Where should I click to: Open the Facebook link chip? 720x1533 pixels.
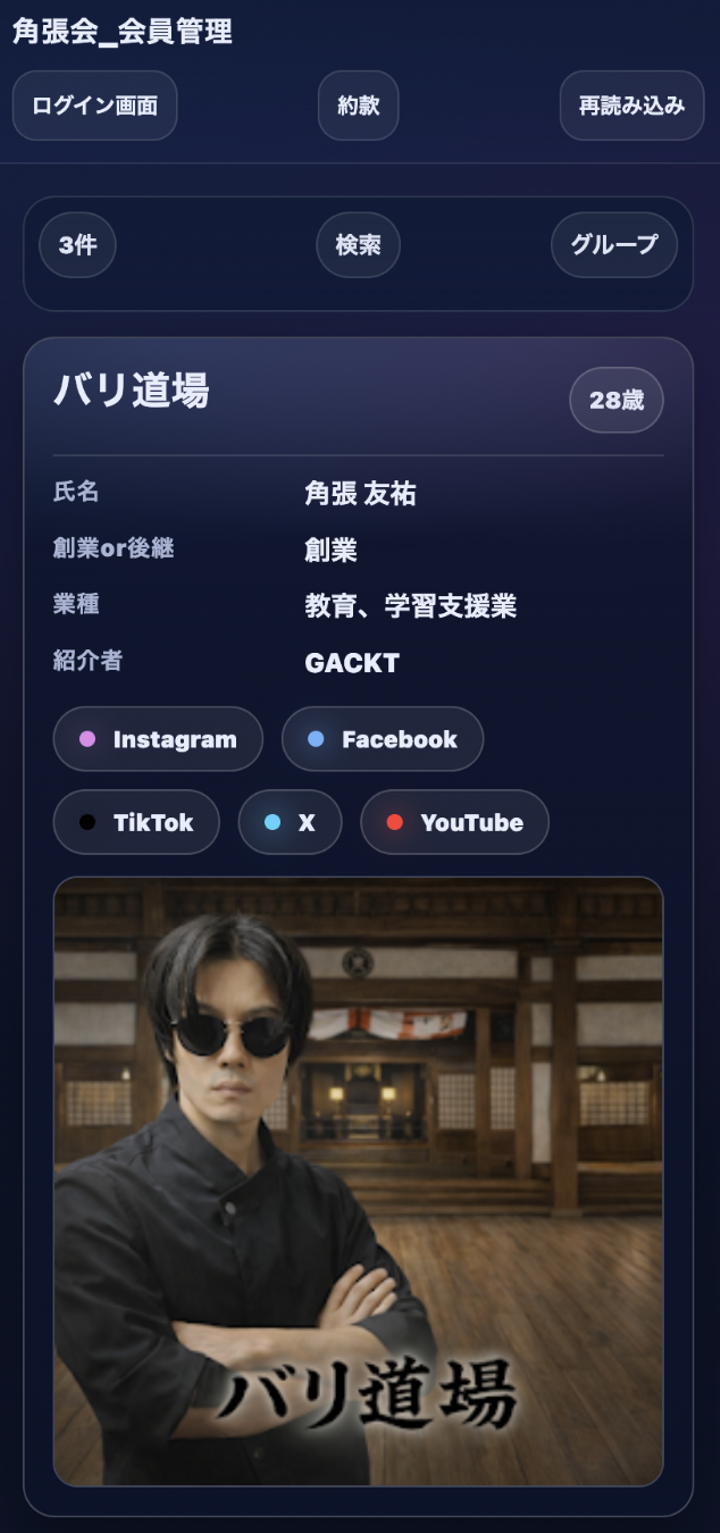382,739
